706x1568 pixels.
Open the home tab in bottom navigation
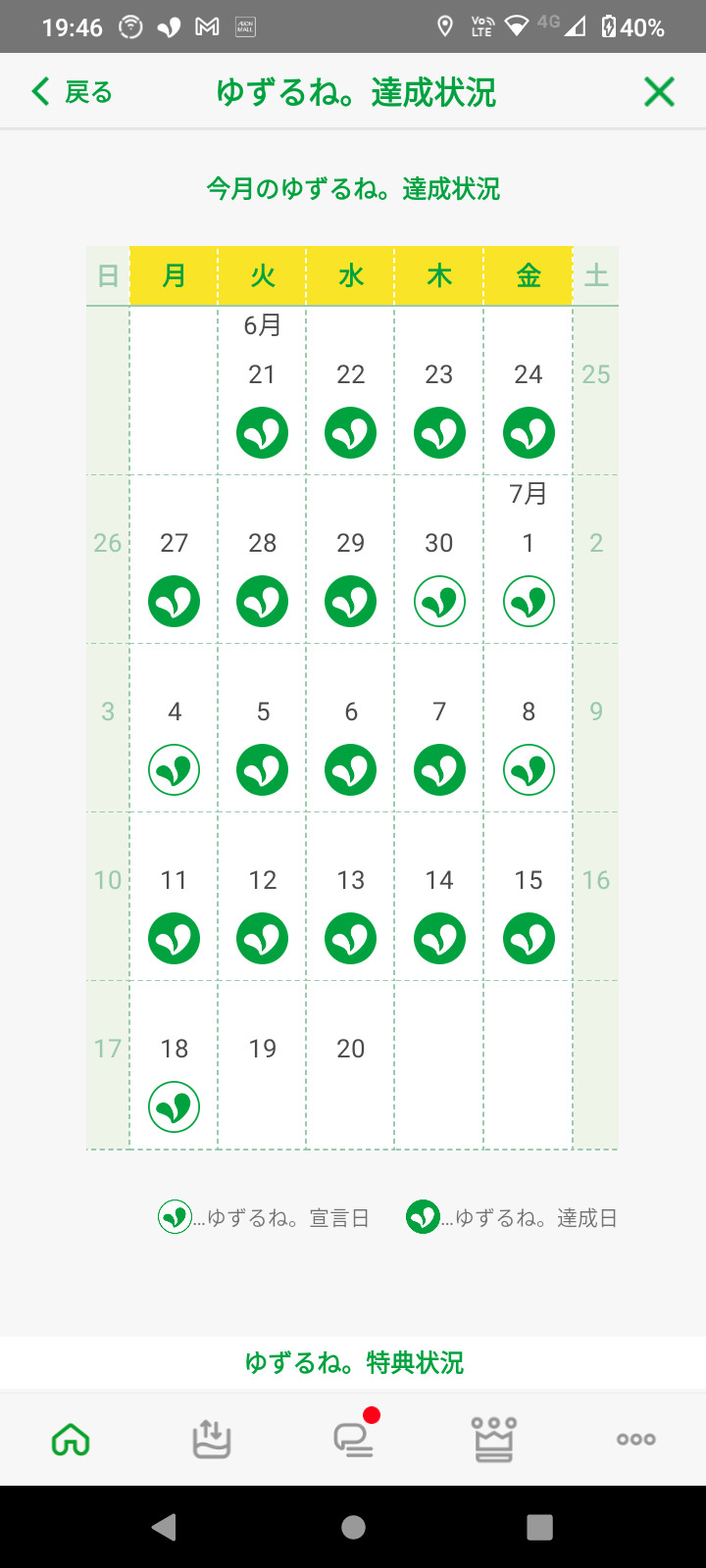coord(71,1440)
